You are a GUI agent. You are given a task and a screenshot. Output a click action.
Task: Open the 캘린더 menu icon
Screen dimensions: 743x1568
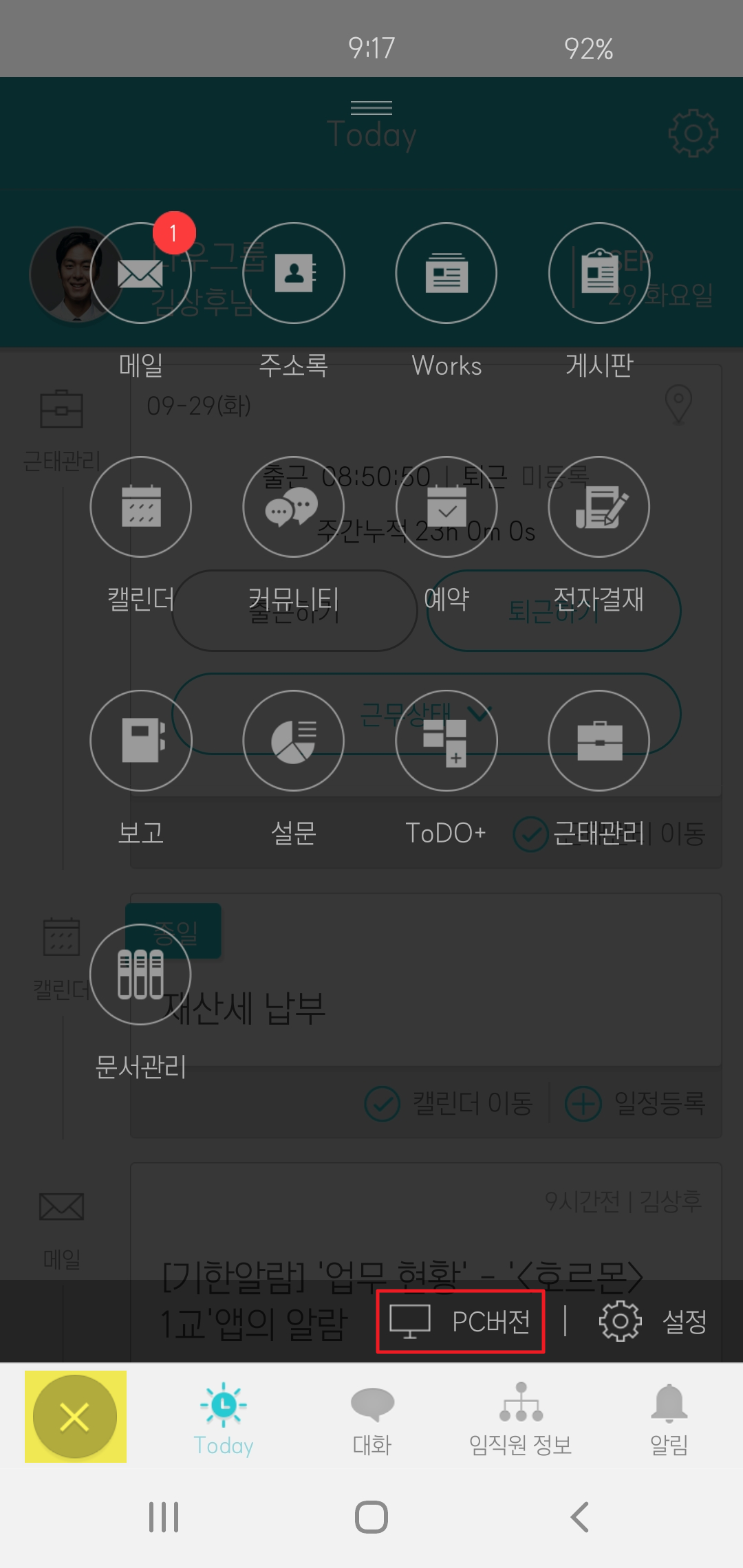pyautogui.click(x=140, y=508)
